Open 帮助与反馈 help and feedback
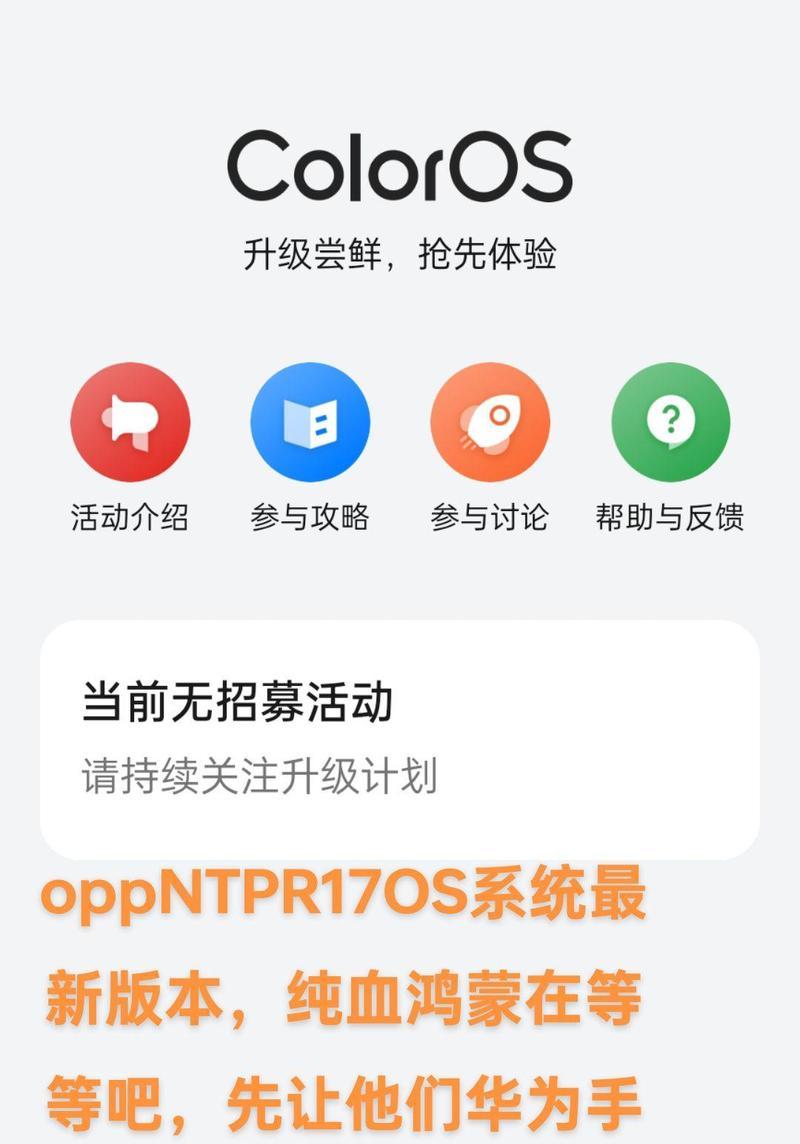This screenshot has height=1144, width=800. click(670, 423)
